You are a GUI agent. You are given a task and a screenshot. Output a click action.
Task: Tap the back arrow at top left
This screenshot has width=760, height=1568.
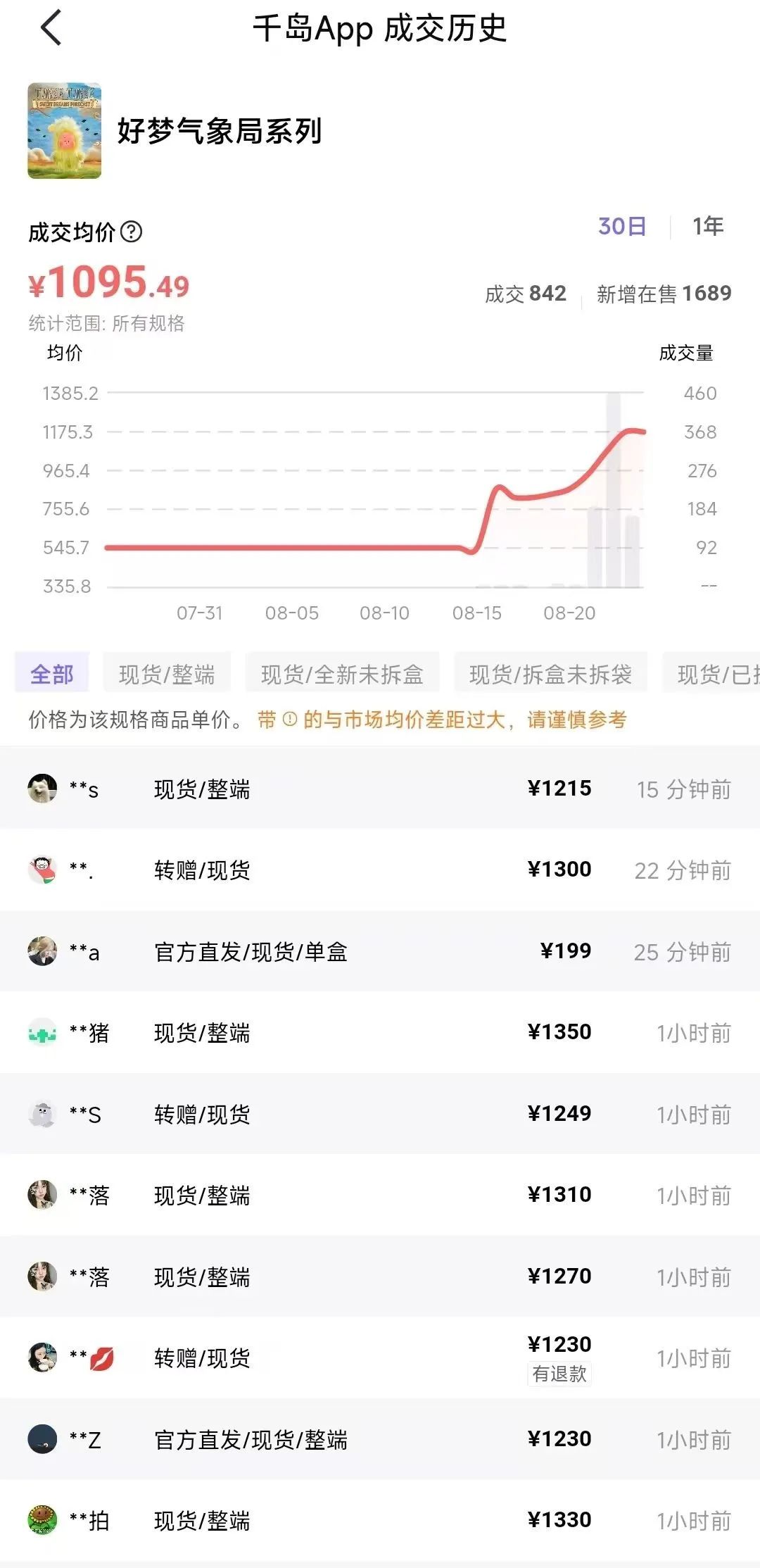tap(47, 28)
